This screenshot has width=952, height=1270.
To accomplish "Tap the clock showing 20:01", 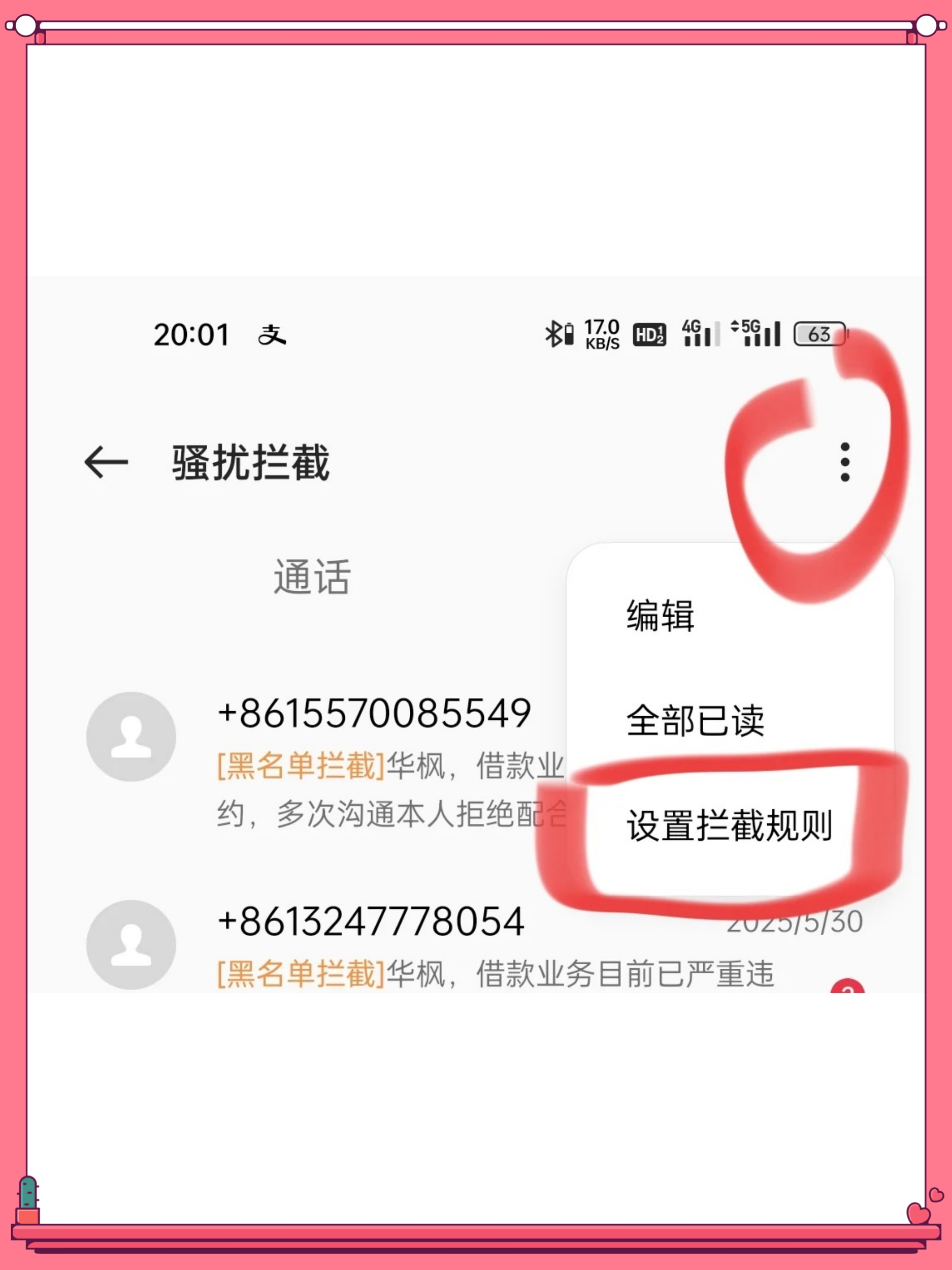I will [191, 334].
